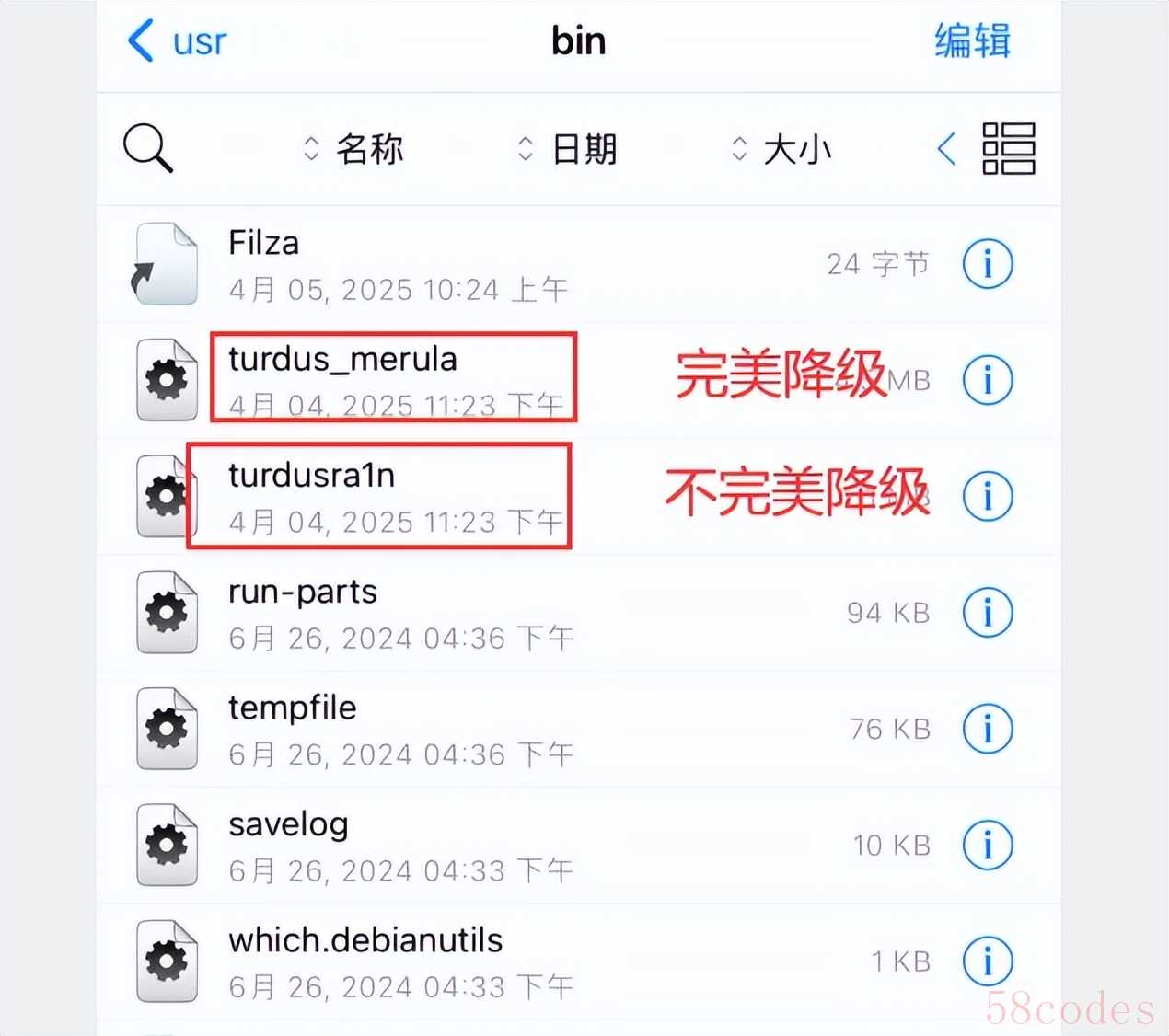This screenshot has width=1169, height=1036.
Task: Show info for which.debianutils
Action: [x=988, y=961]
